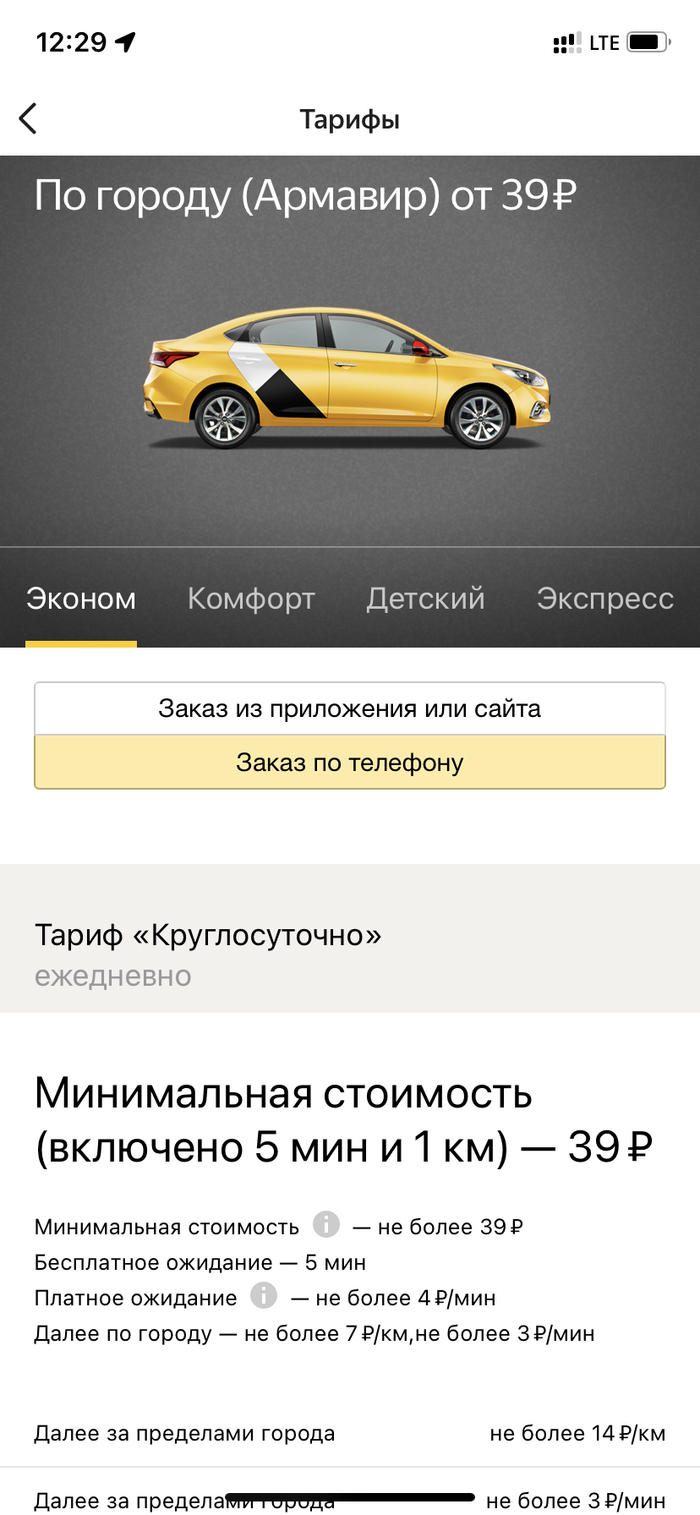This screenshot has height=1515, width=700.
Task: Tap info icon next to Платное ожидание
Action: [x=263, y=1297]
